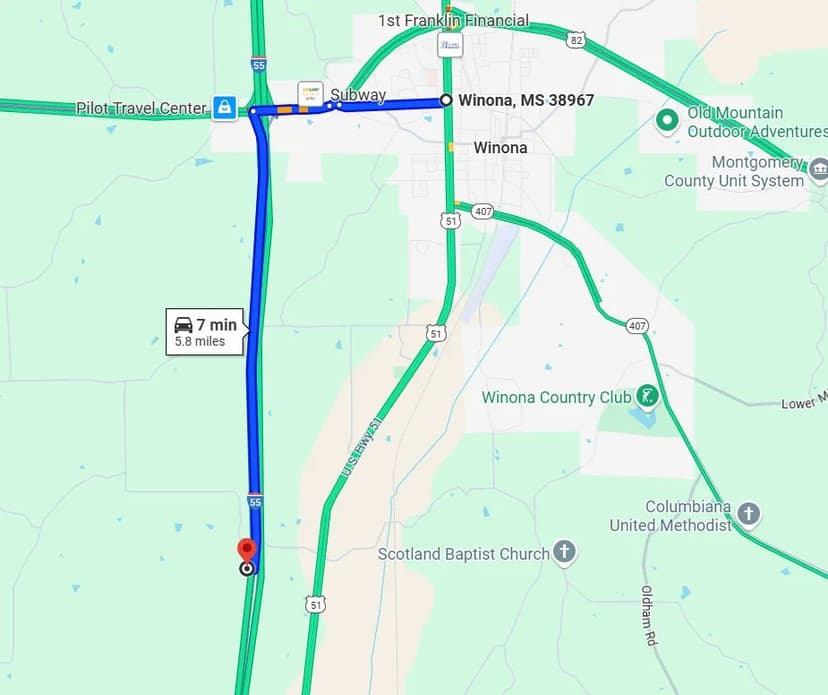Tap the red destination pin
The image size is (828, 695).
[246, 551]
